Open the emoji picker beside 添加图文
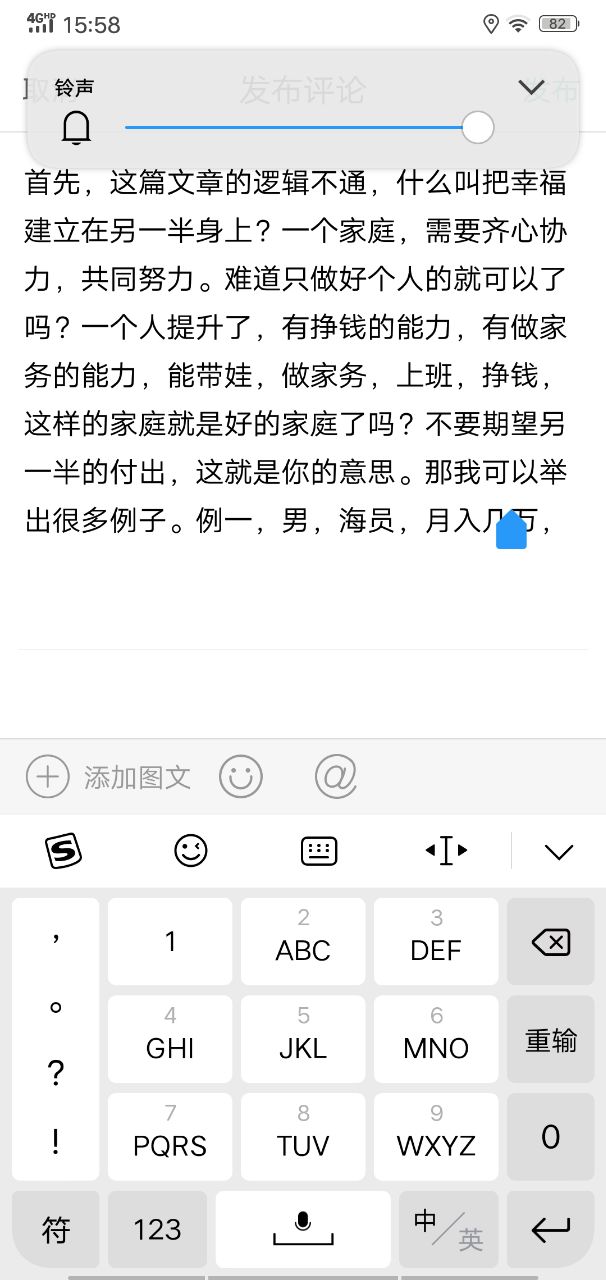Image resolution: width=606 pixels, height=1280 pixels. [x=241, y=776]
